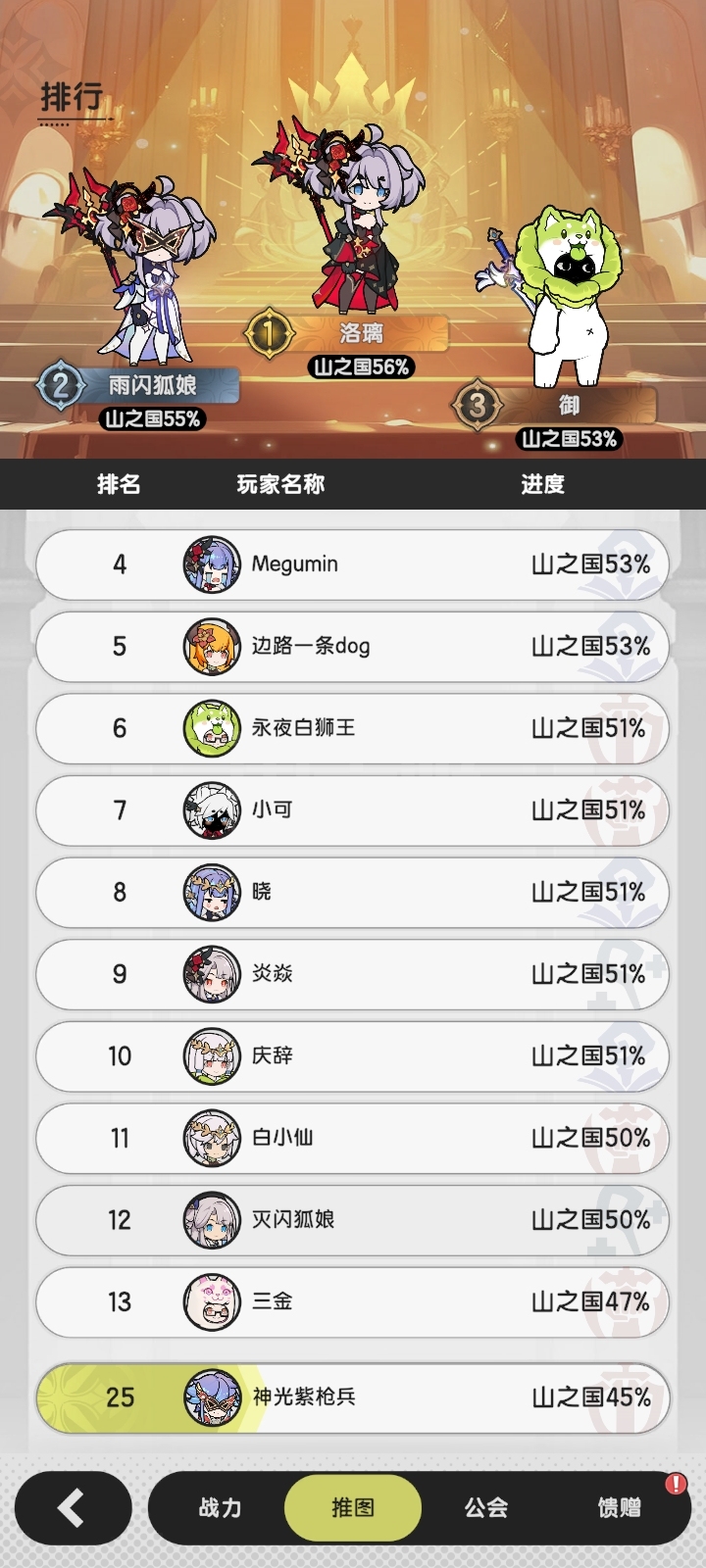This screenshot has height=1568, width=706.
Task: Select the 推图 tab
Action: 353,1507
